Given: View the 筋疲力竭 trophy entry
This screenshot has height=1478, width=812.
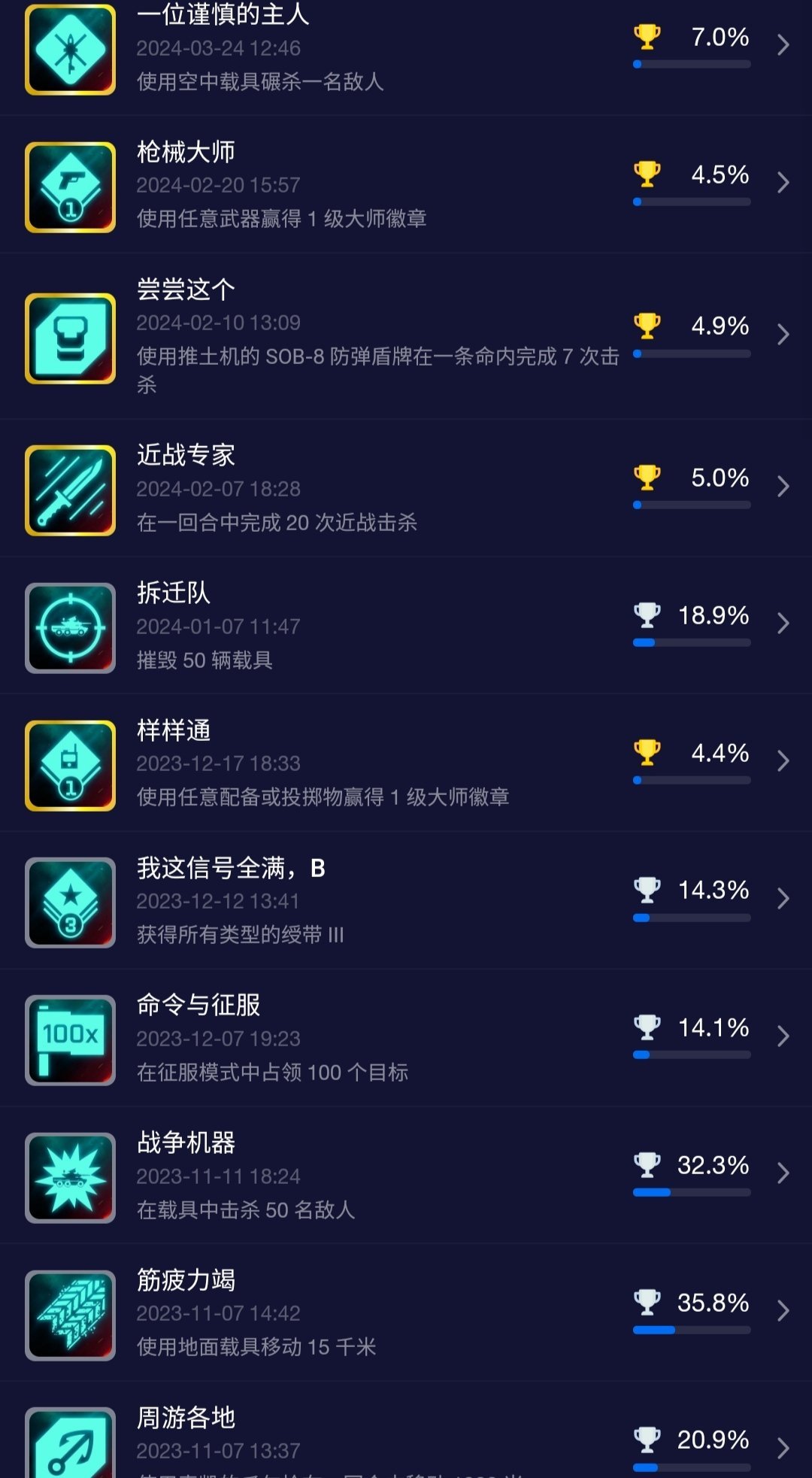Looking at the screenshot, I should pyautogui.click(x=406, y=1313).
